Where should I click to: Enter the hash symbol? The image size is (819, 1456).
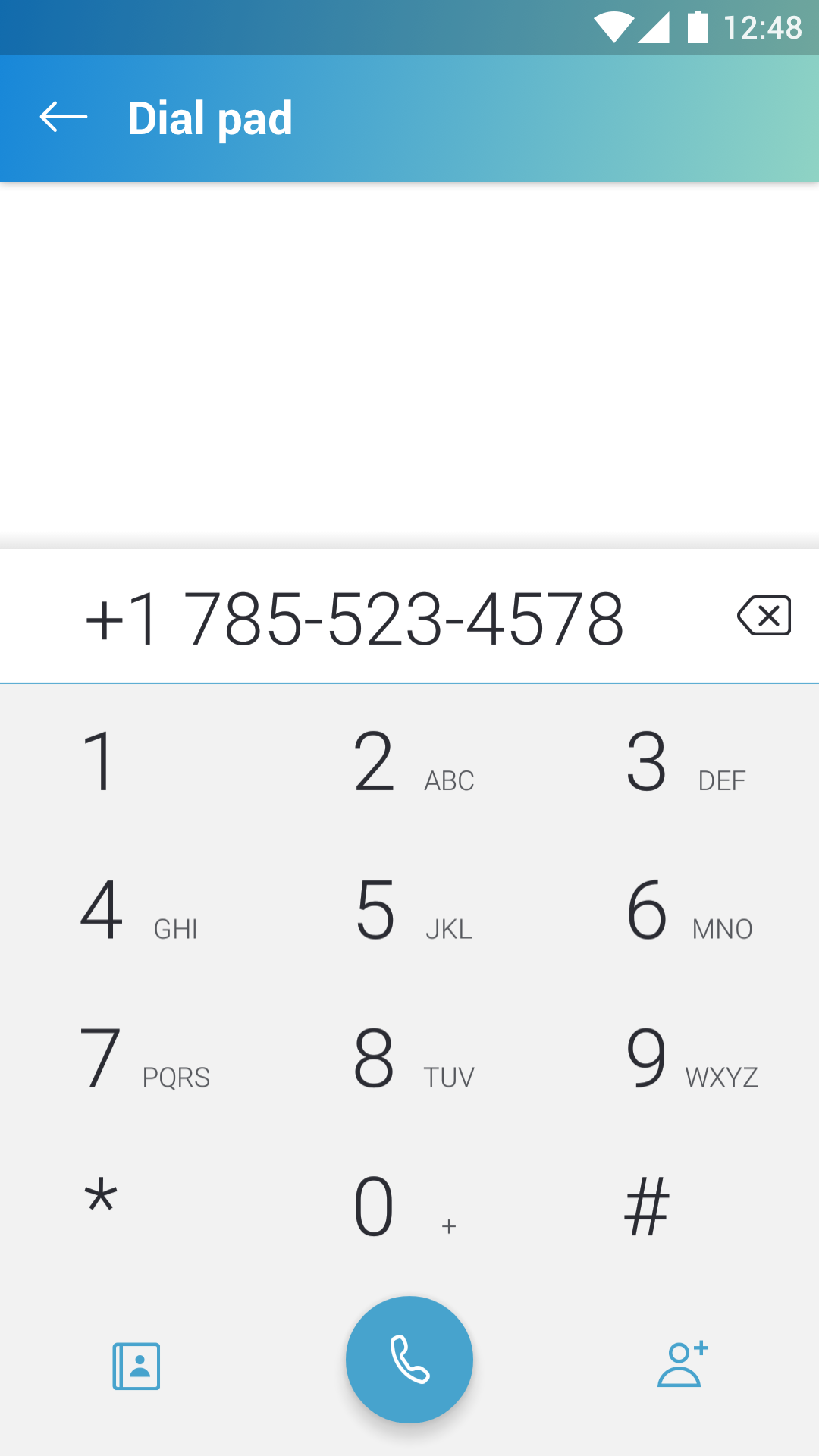click(682, 1206)
